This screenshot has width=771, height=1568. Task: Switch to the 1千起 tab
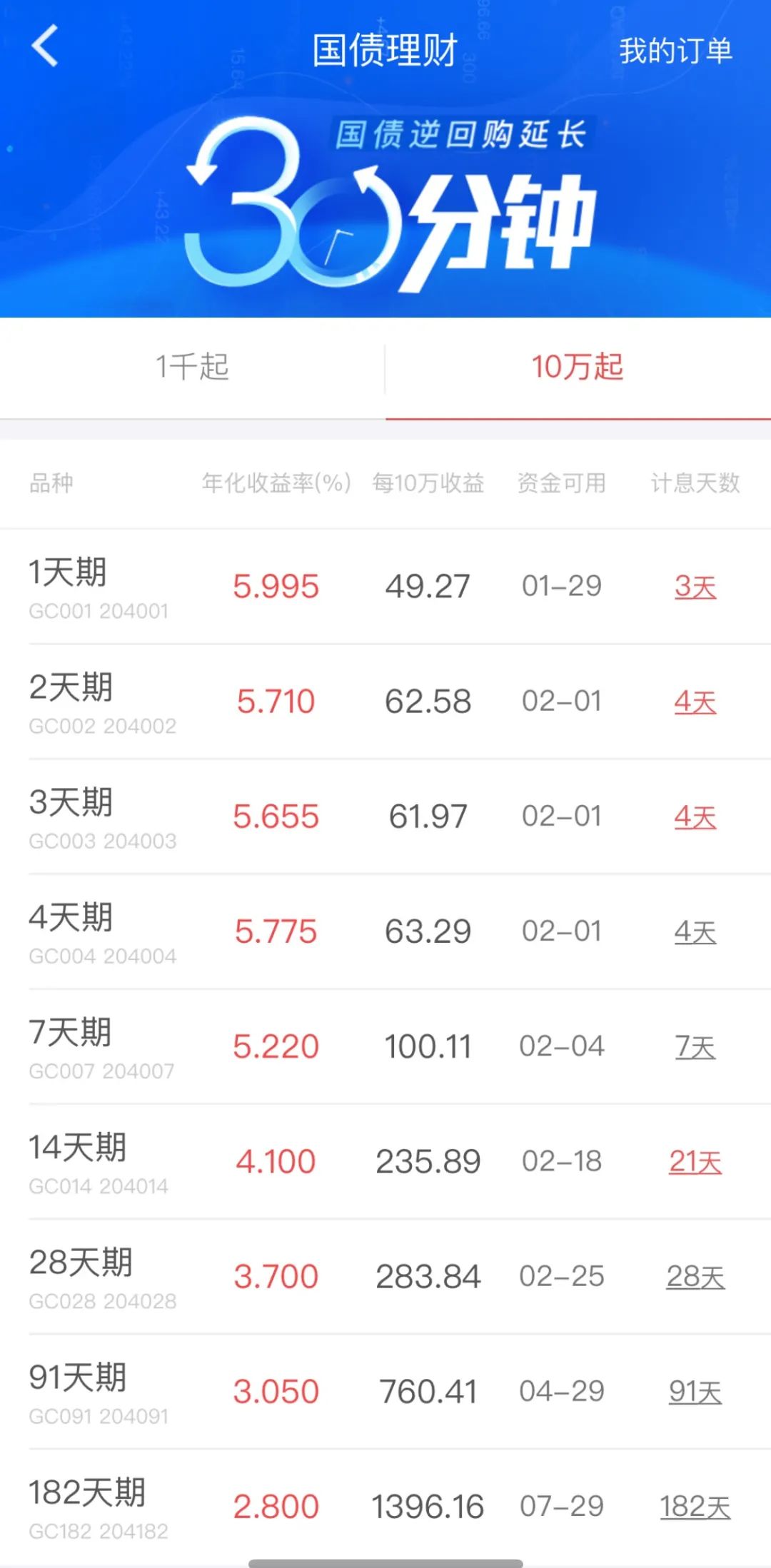[x=193, y=368]
